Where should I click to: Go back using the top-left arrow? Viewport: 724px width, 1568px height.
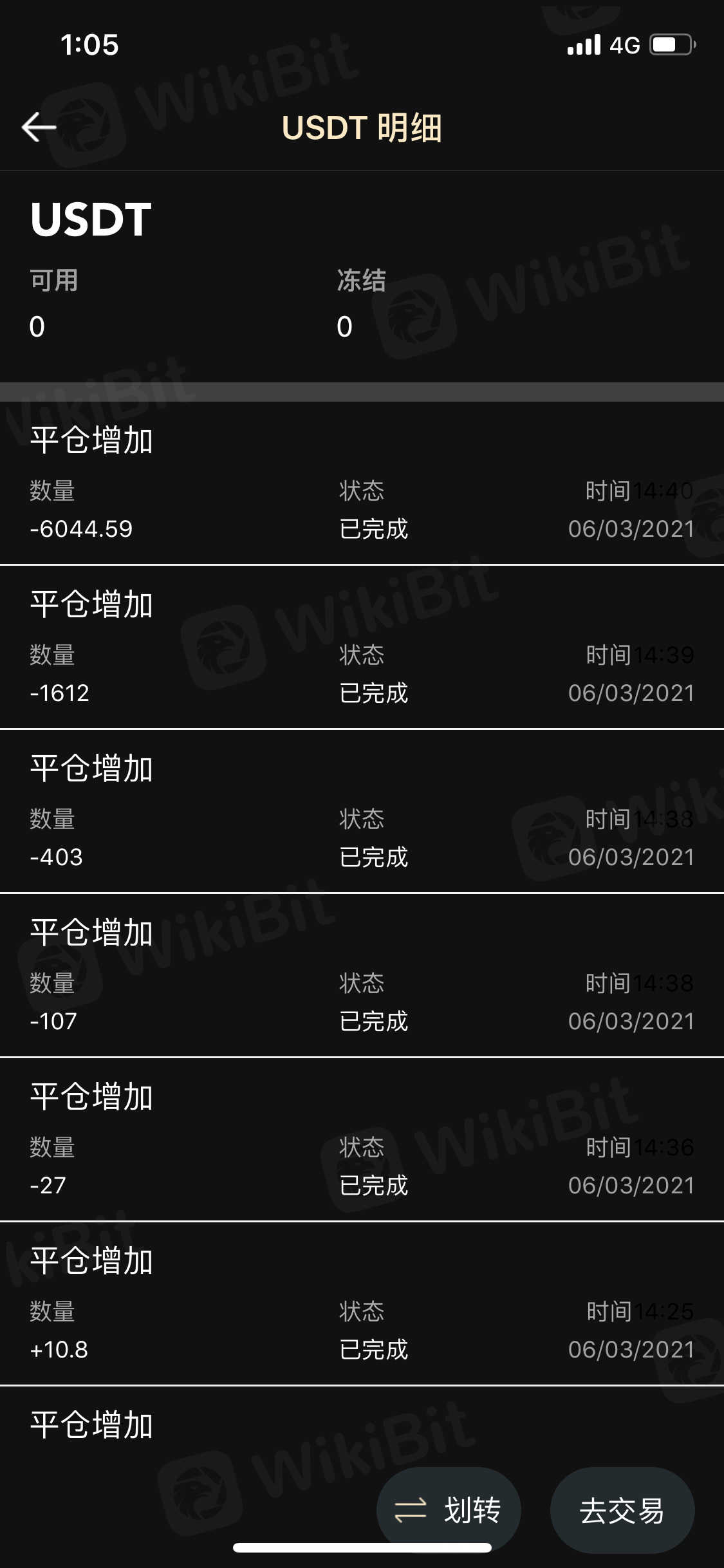click(x=39, y=127)
